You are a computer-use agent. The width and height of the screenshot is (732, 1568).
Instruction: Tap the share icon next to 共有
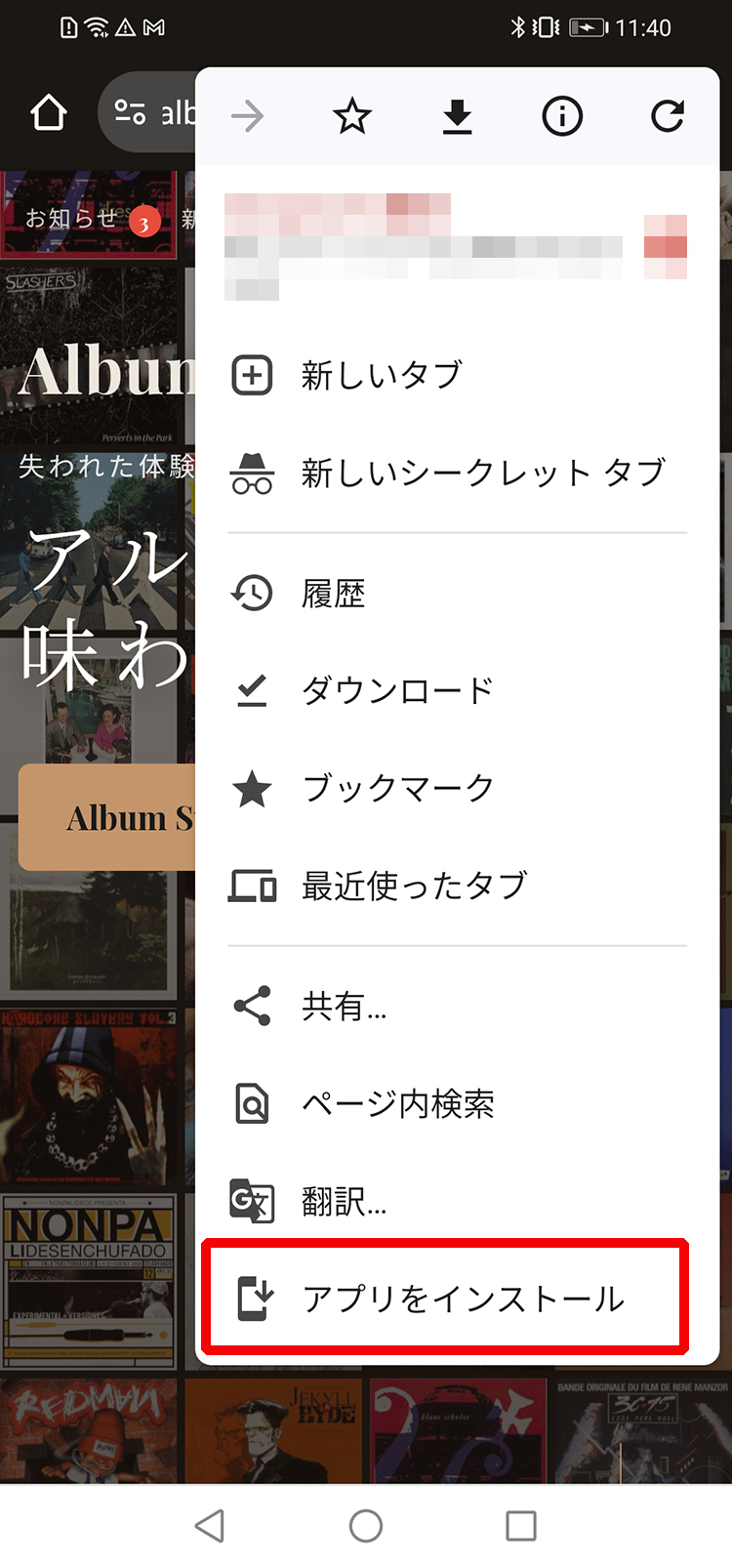pos(252,1008)
